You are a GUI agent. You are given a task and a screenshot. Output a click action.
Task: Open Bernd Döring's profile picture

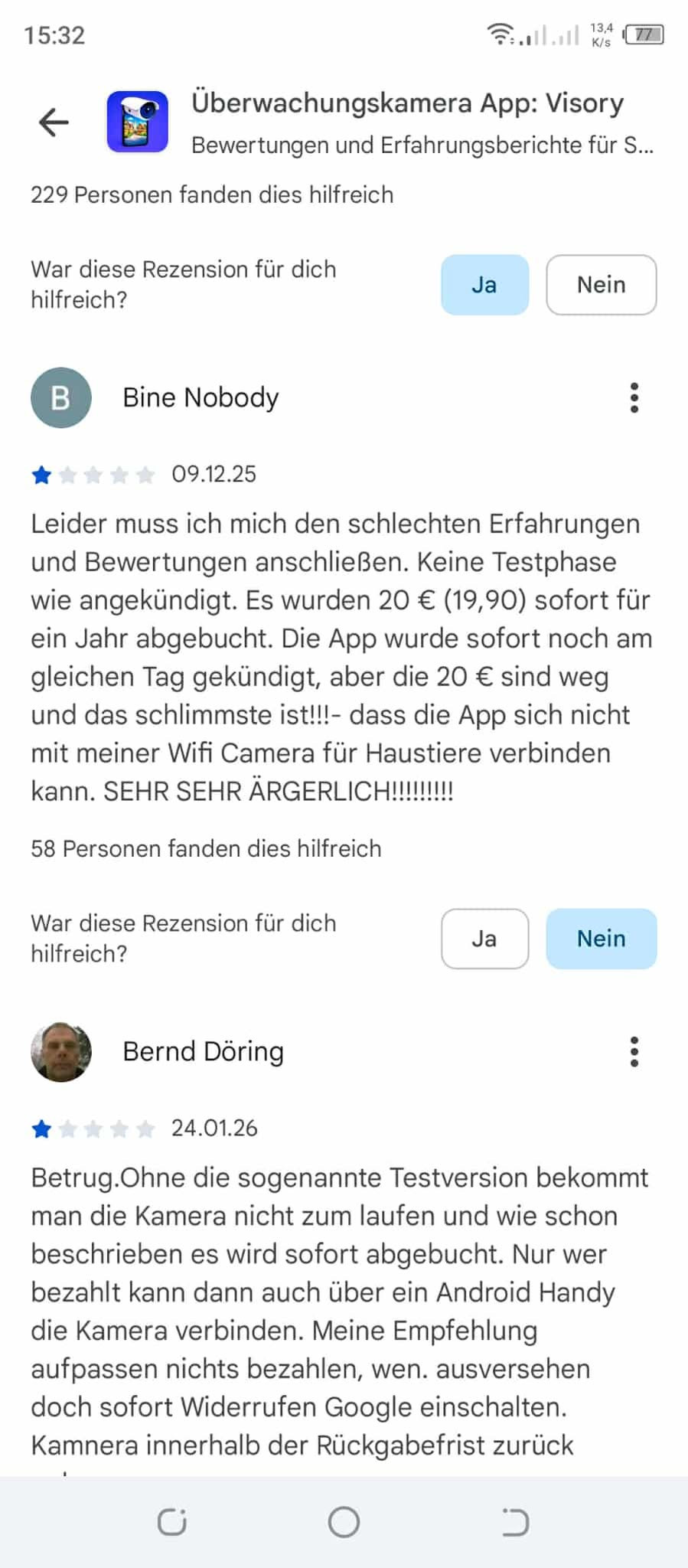[61, 1052]
